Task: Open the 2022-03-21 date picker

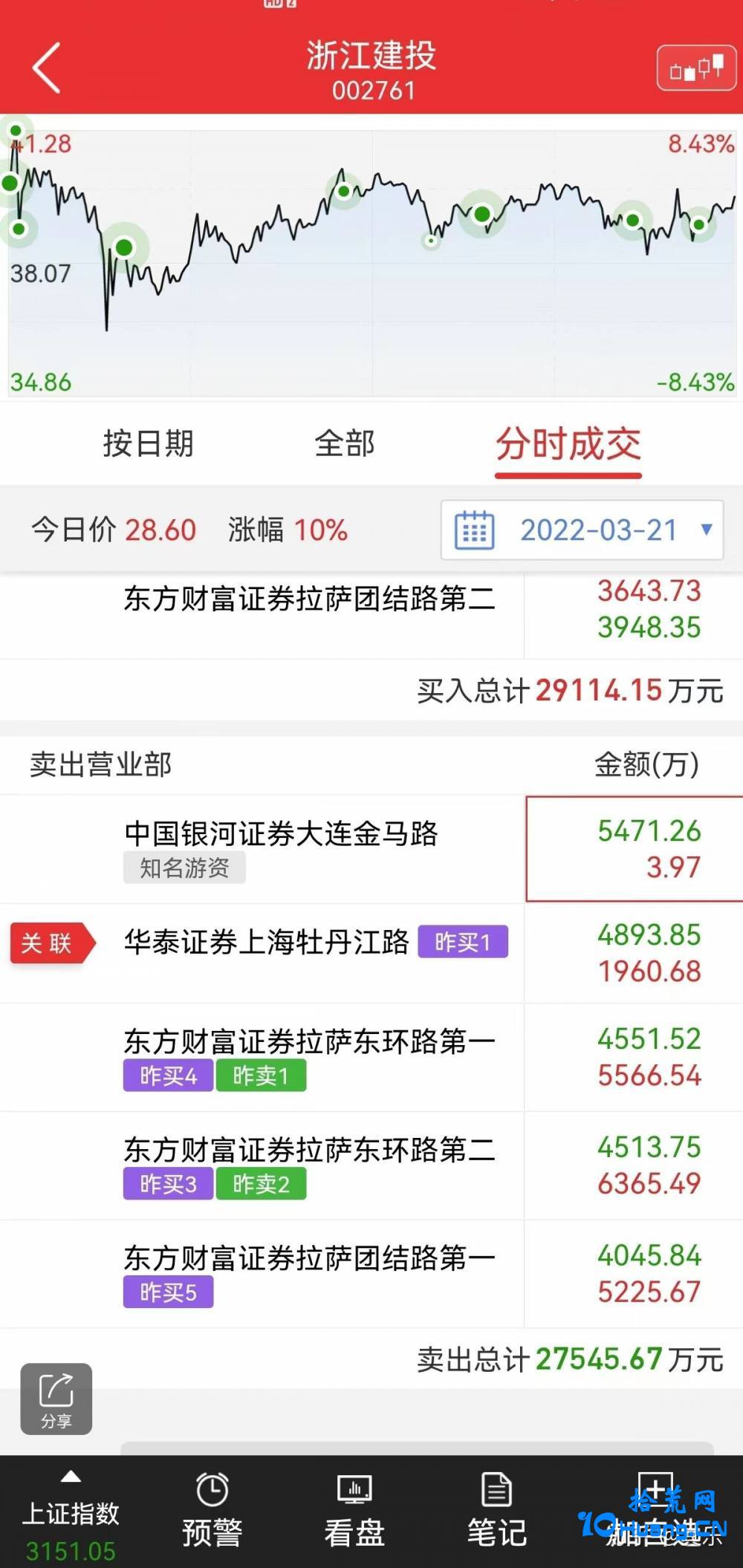Action: 582,530
